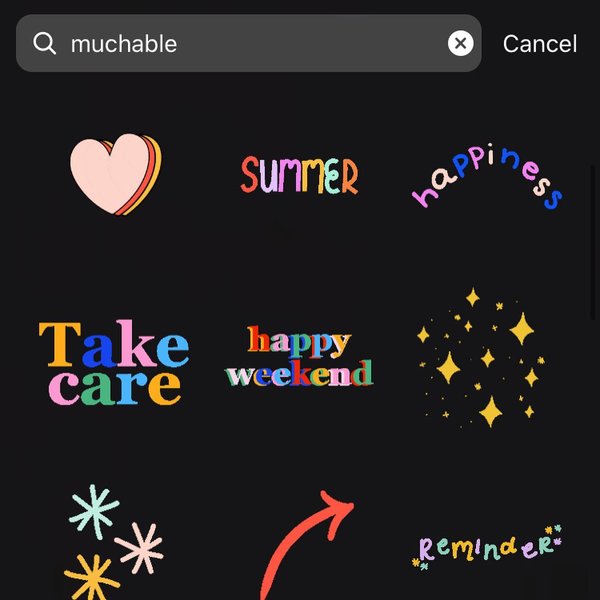This screenshot has height=600, width=600.
Task: Select the layered heart sticker
Action: [114, 174]
